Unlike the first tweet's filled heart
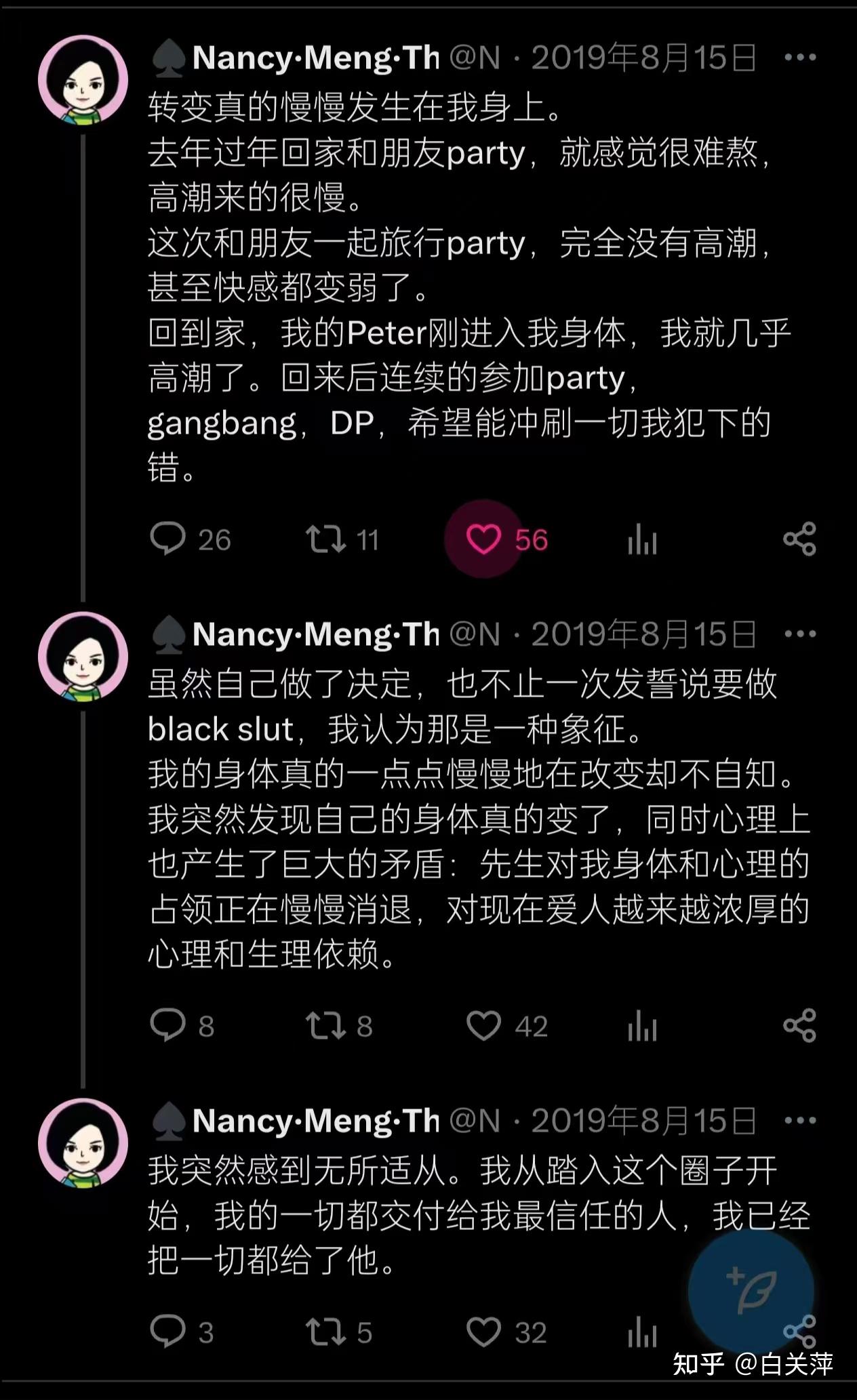Image resolution: width=857 pixels, height=1400 pixels. (483, 539)
